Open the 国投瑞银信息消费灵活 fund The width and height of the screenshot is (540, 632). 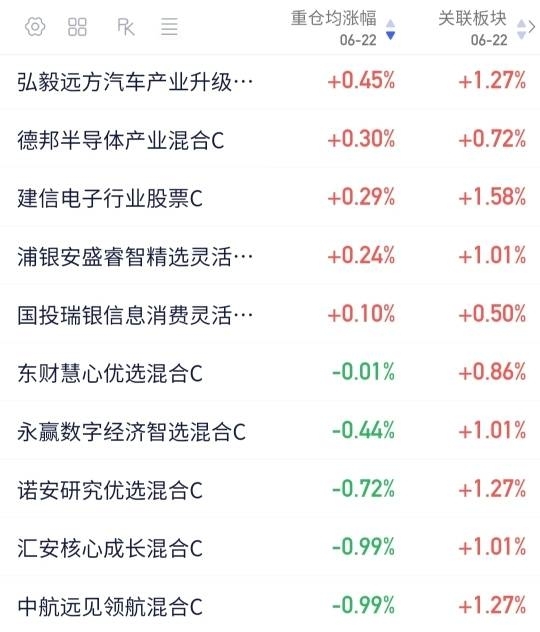click(x=270, y=315)
